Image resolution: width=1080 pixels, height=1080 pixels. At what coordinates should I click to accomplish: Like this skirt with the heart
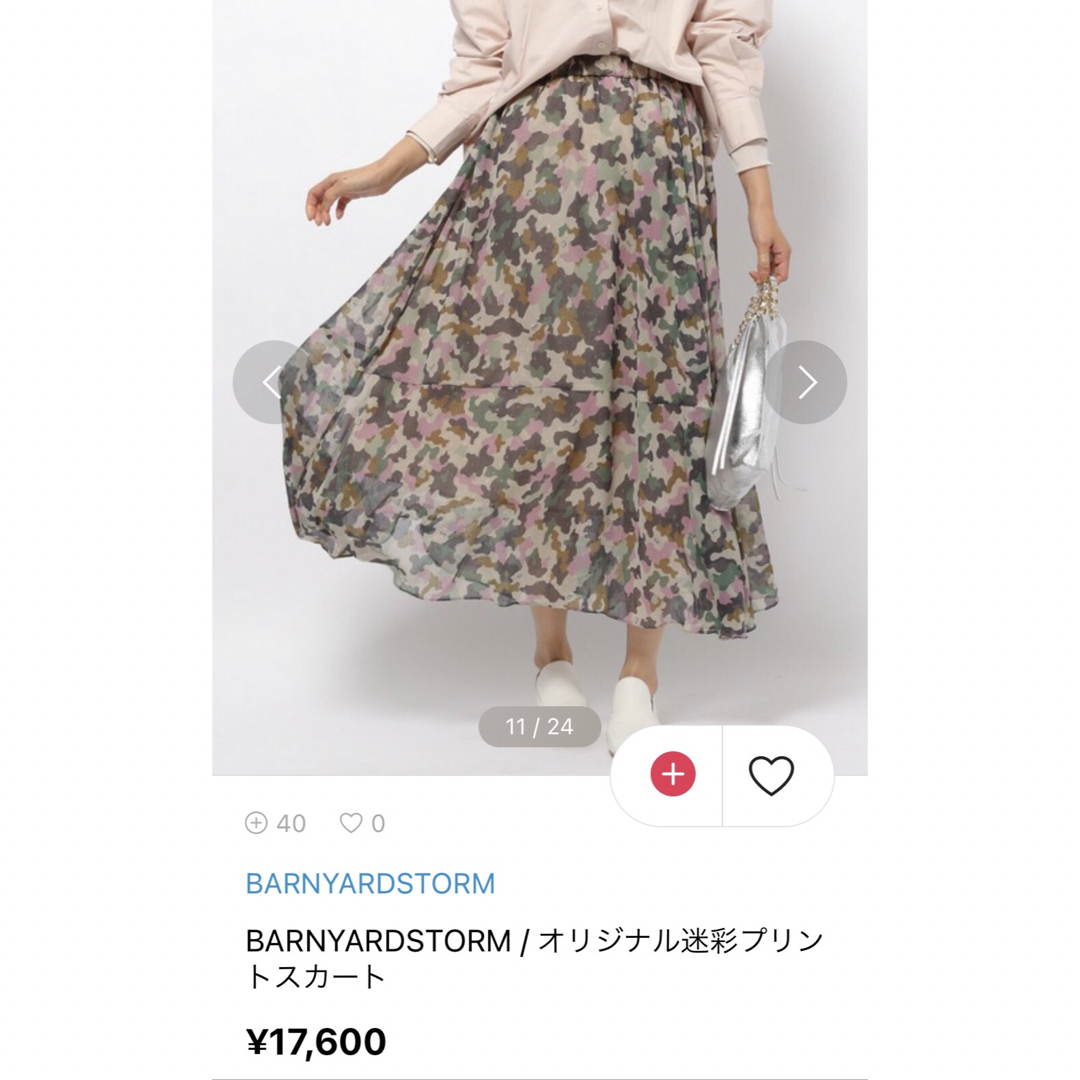771,776
